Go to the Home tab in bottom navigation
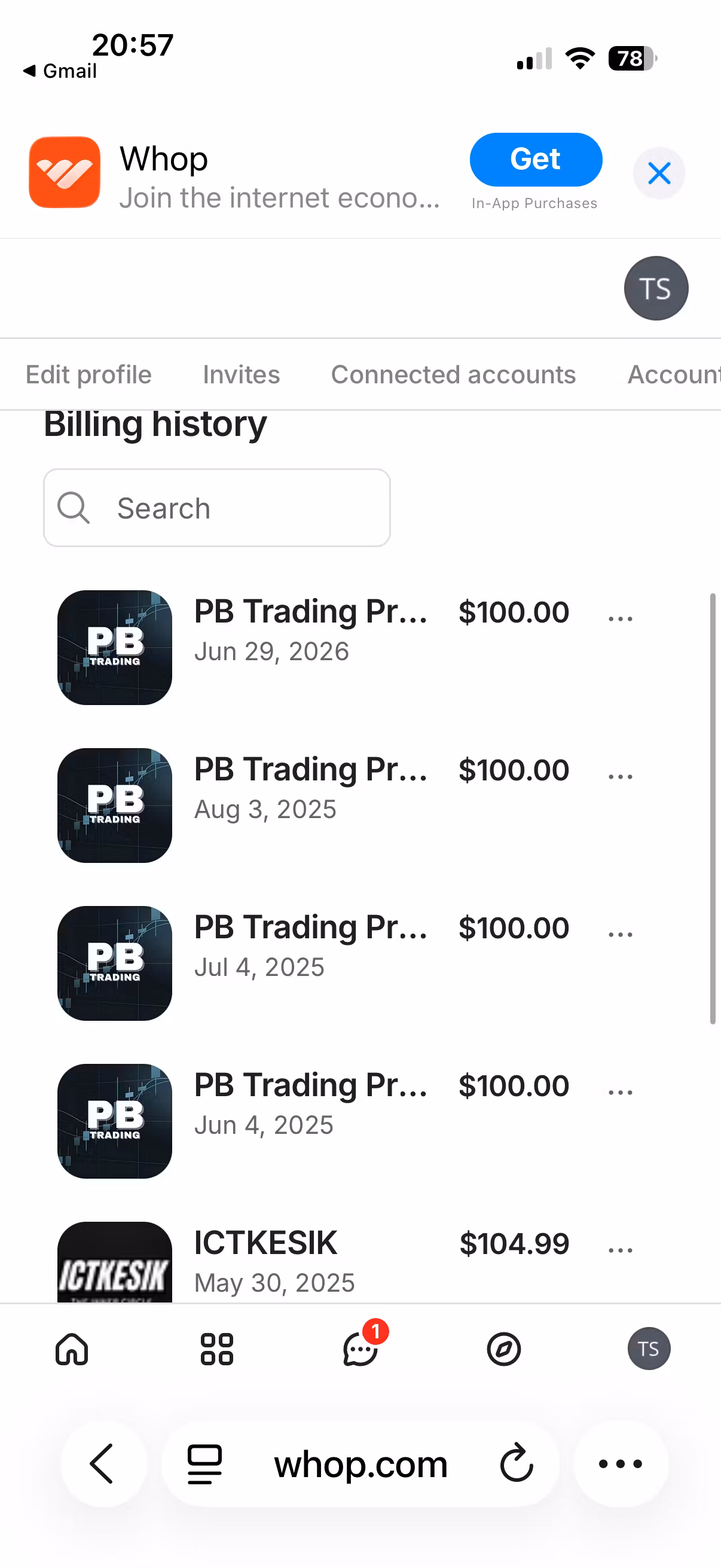 pyautogui.click(x=72, y=1349)
